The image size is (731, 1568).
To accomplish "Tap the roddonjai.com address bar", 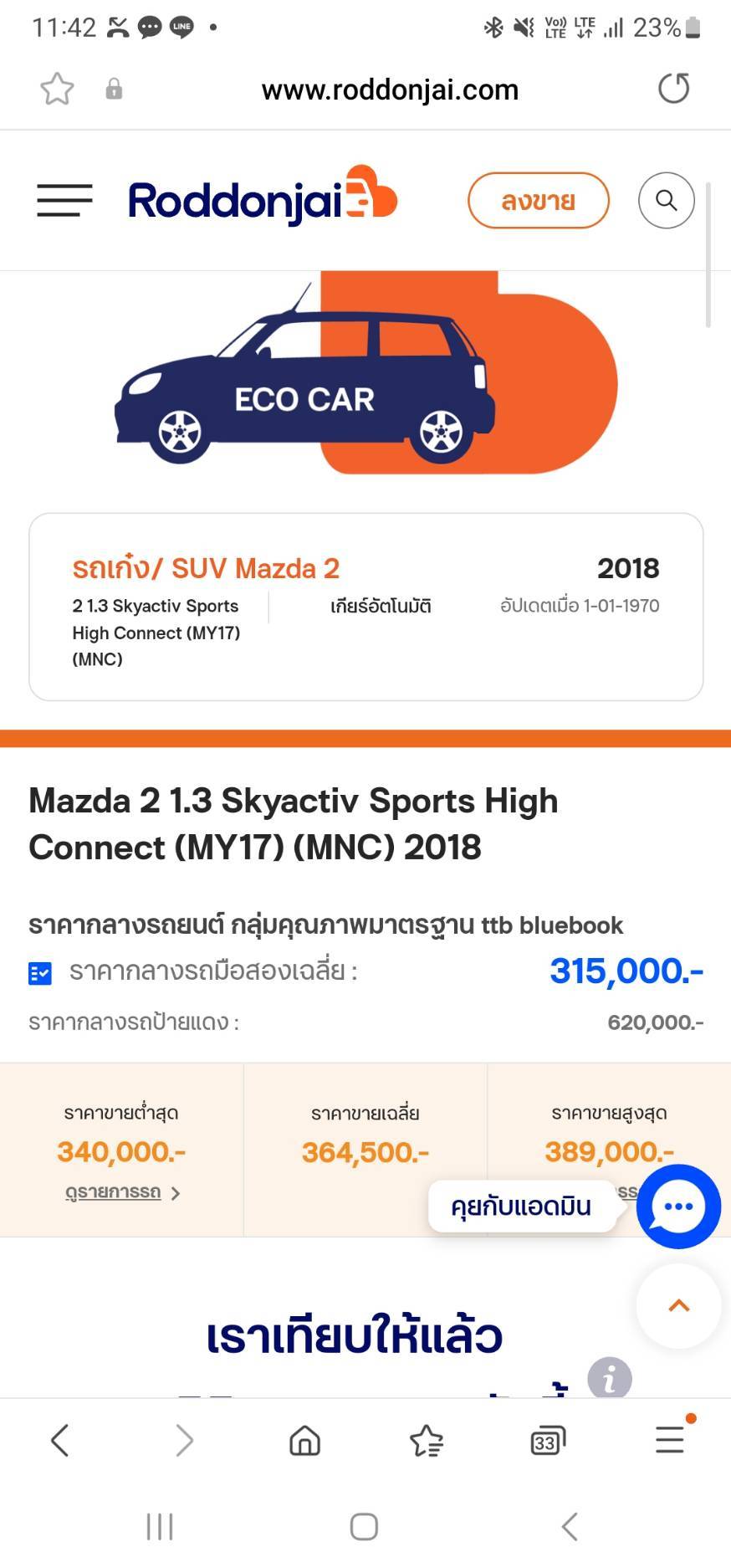I will (390, 90).
